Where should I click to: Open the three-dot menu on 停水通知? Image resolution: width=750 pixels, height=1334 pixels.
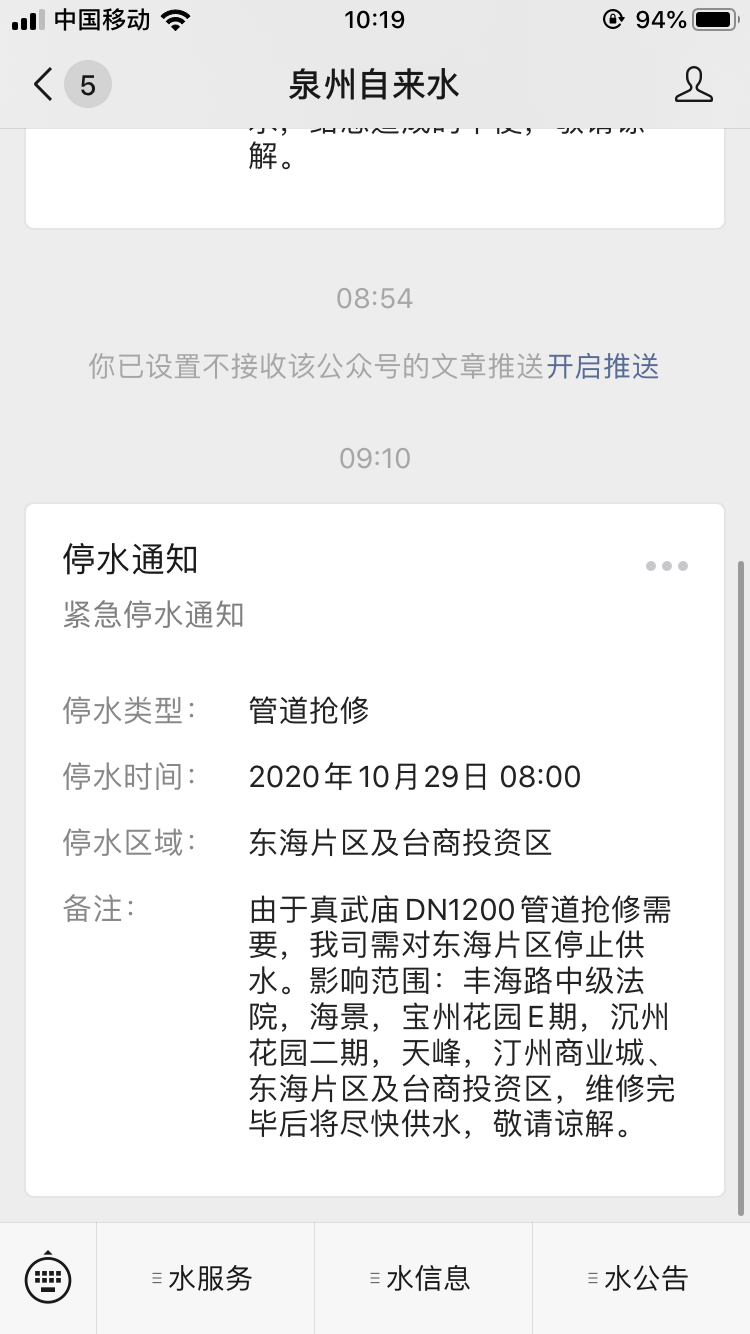pos(666,566)
